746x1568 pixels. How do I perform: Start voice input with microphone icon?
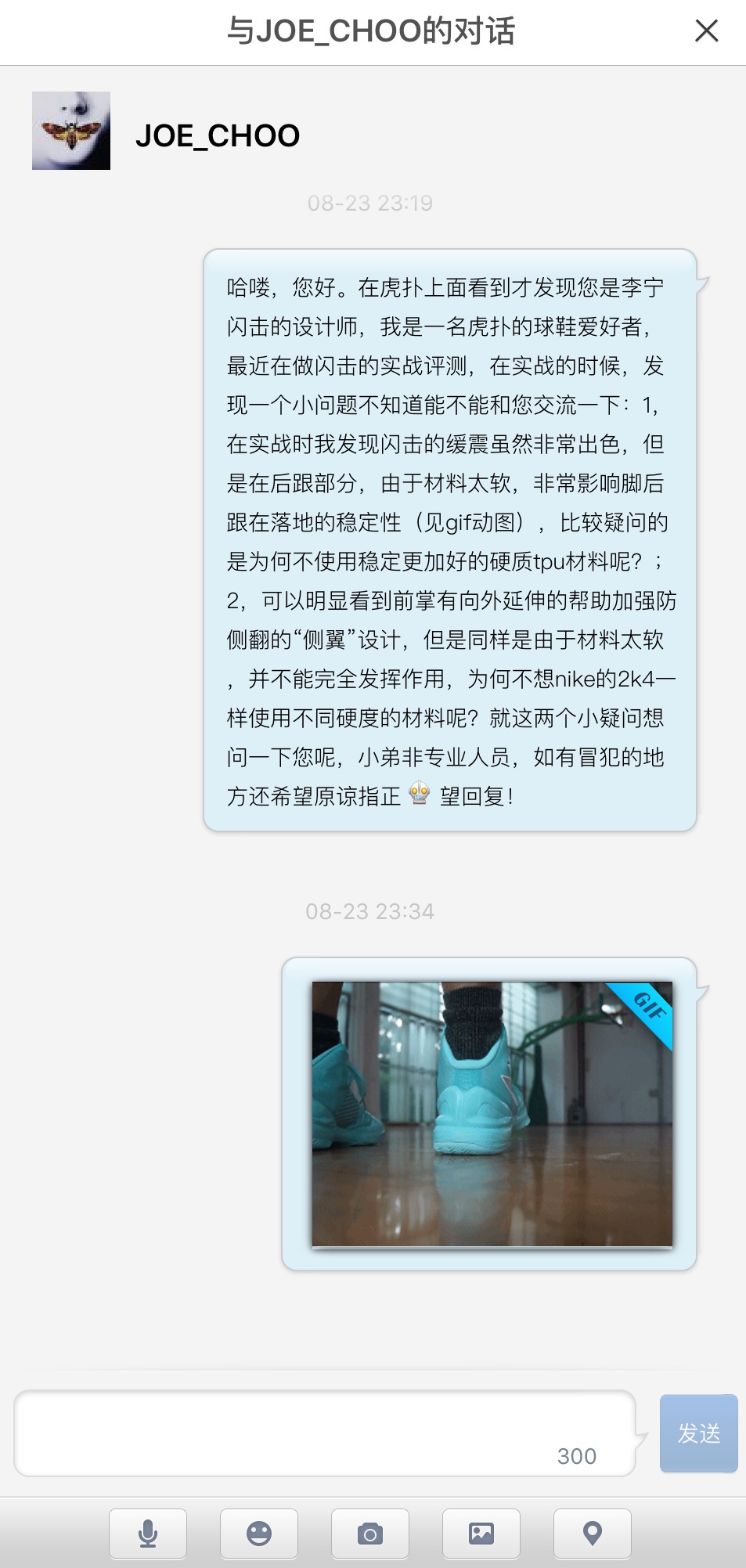pos(148,1534)
